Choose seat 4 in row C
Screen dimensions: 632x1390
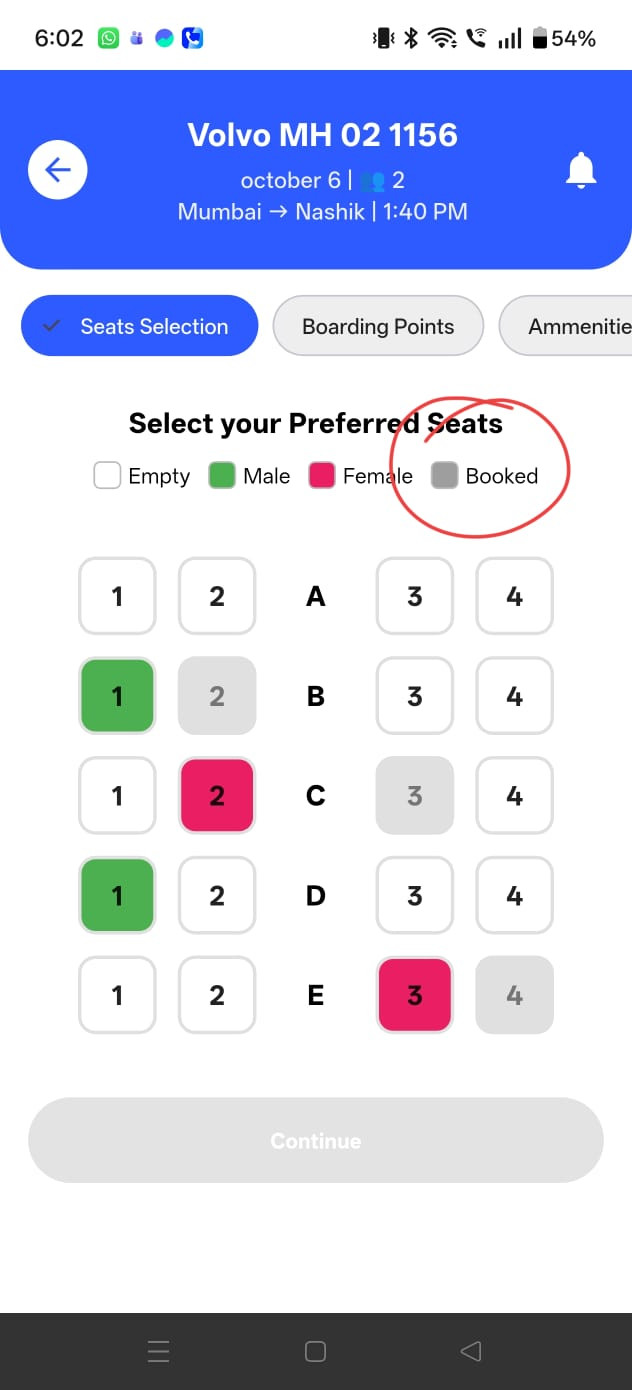pyautogui.click(x=515, y=796)
